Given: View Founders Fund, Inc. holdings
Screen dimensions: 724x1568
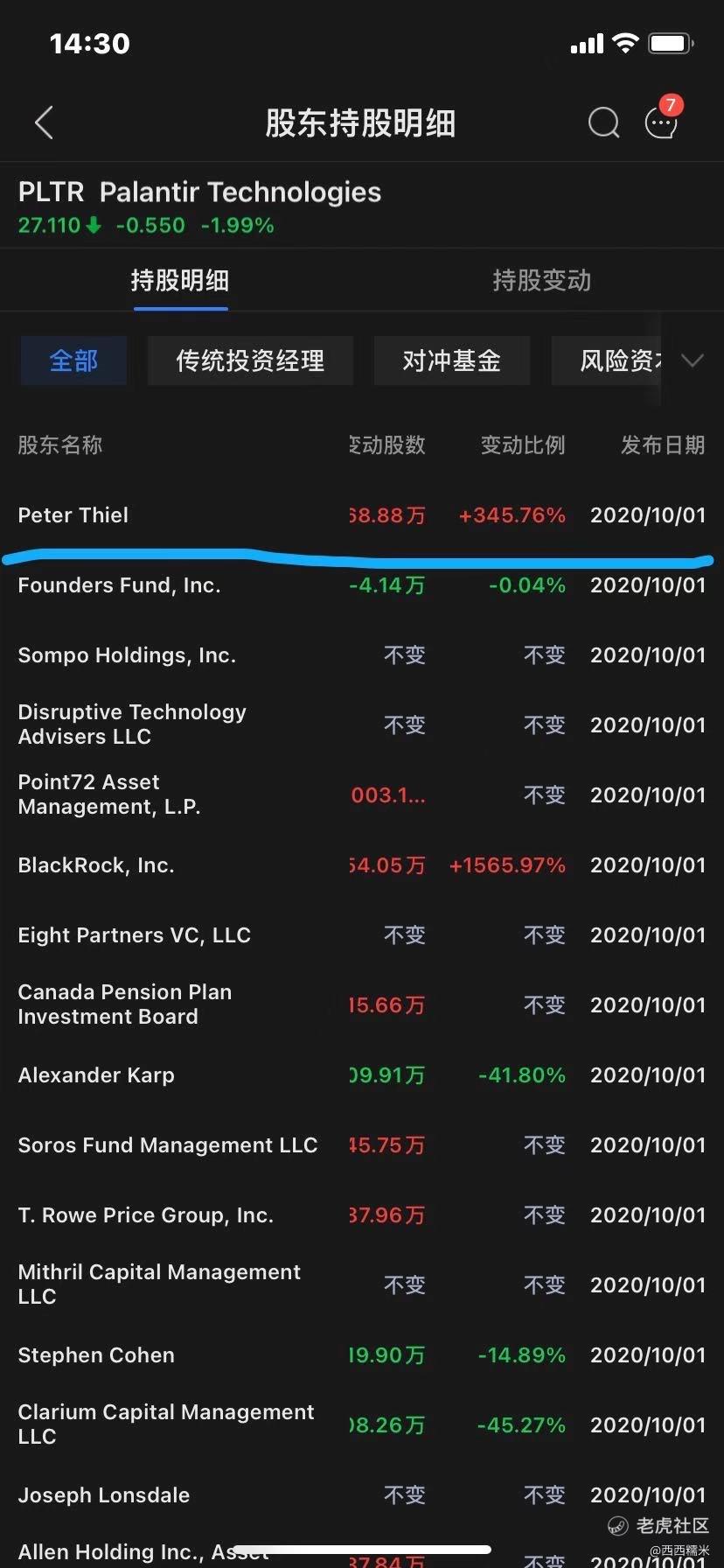Looking at the screenshot, I should click(x=362, y=585).
